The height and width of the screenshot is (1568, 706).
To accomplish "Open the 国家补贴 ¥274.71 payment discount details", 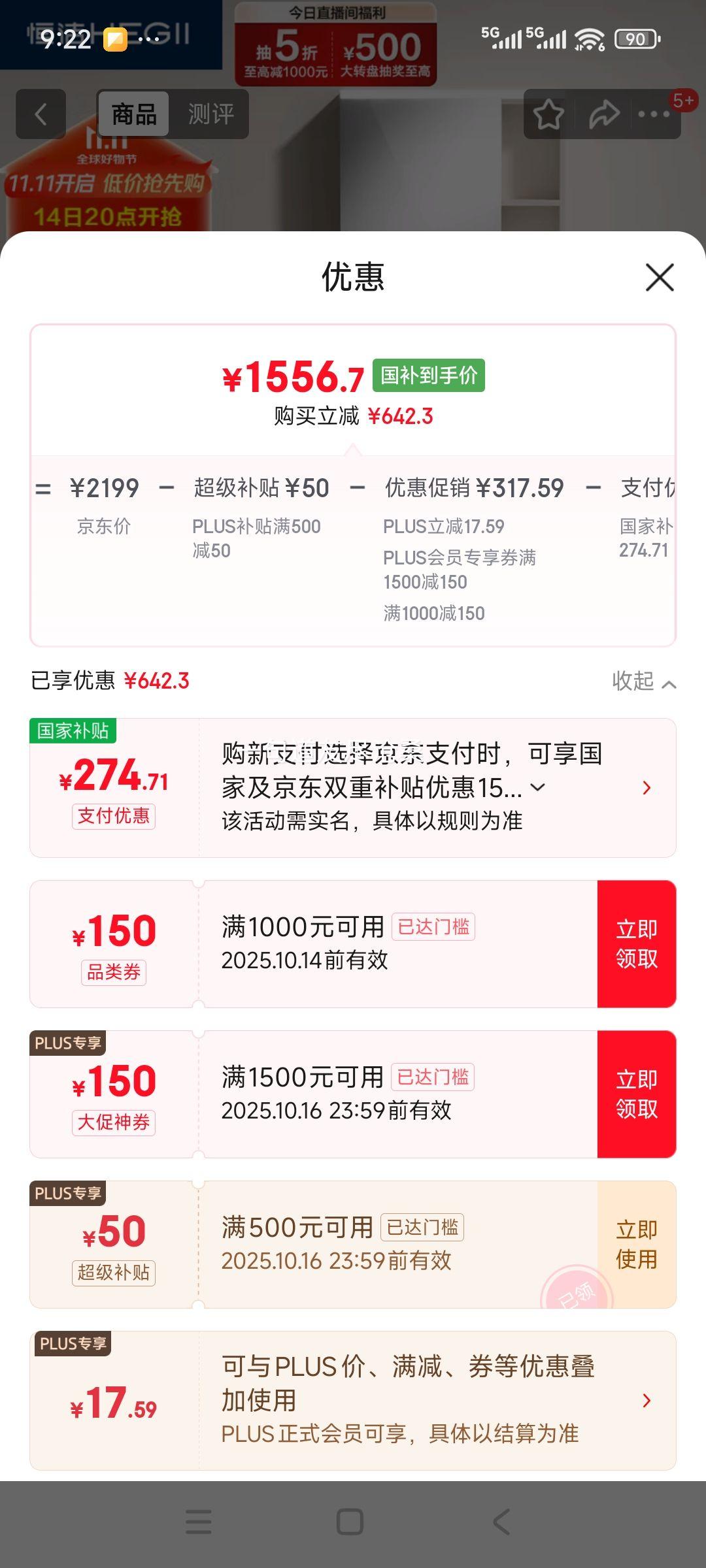I will pos(647,788).
